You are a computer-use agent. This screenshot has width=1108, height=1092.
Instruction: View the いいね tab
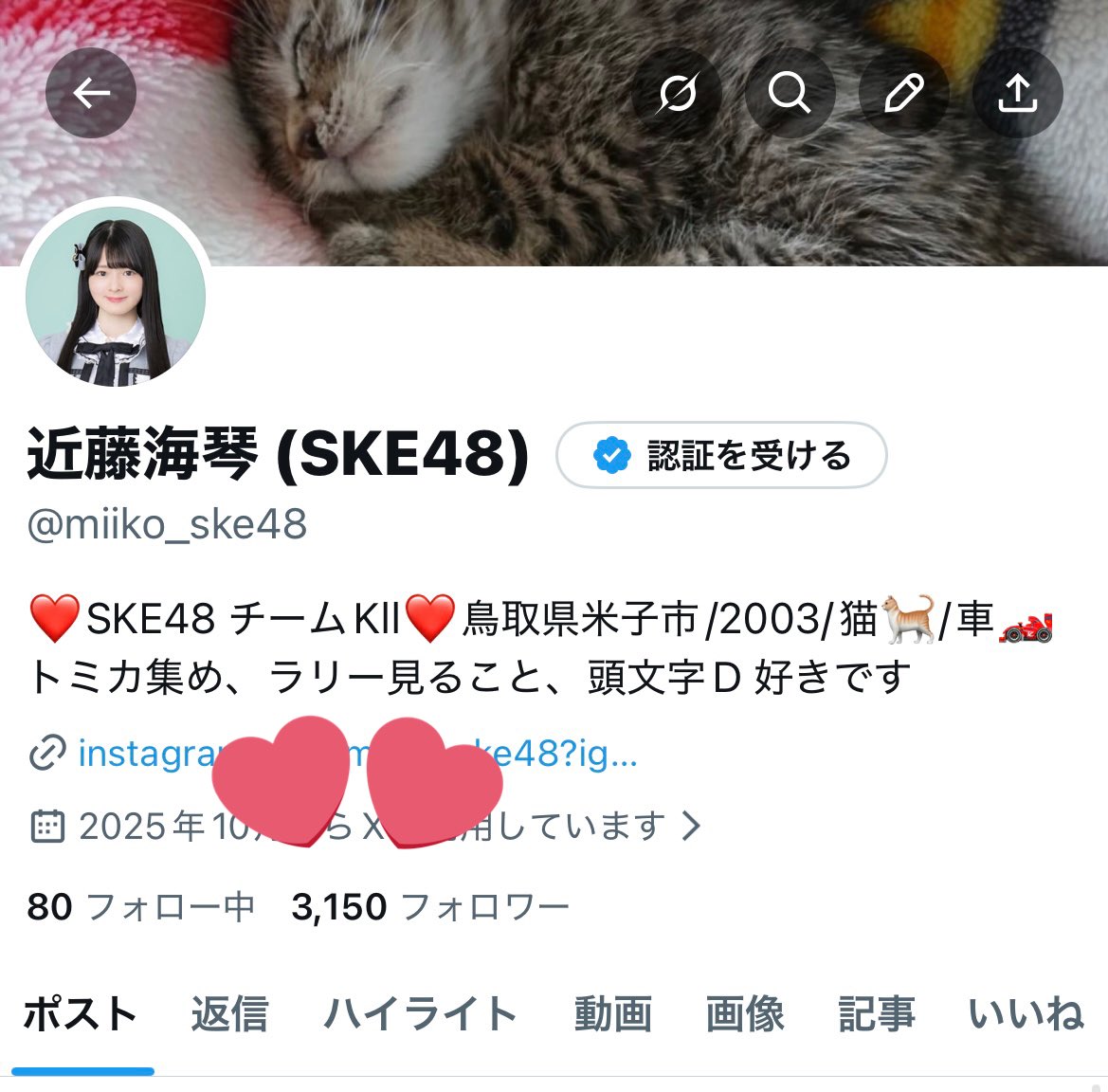1026,1014
